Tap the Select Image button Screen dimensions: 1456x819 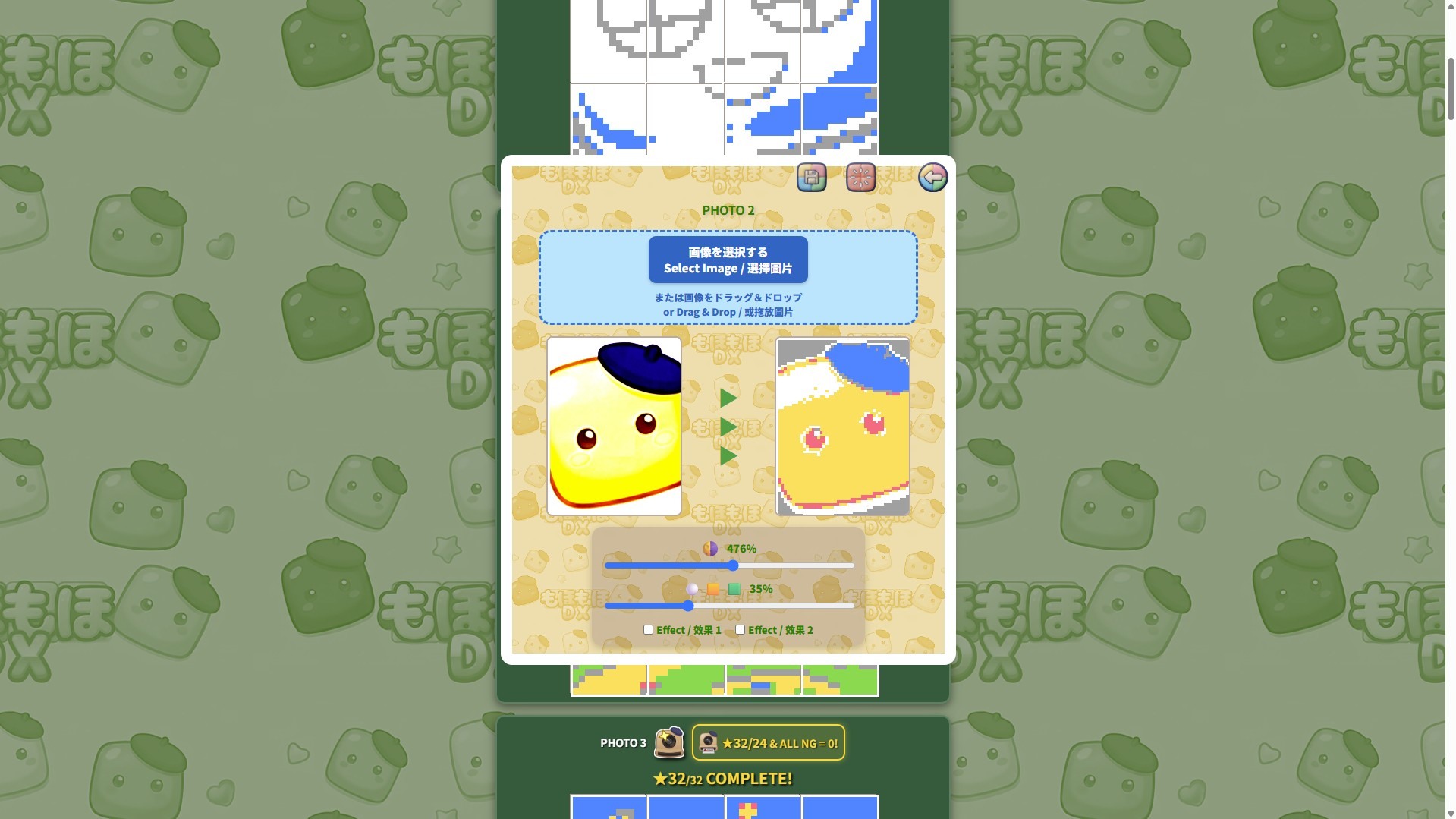[728, 260]
